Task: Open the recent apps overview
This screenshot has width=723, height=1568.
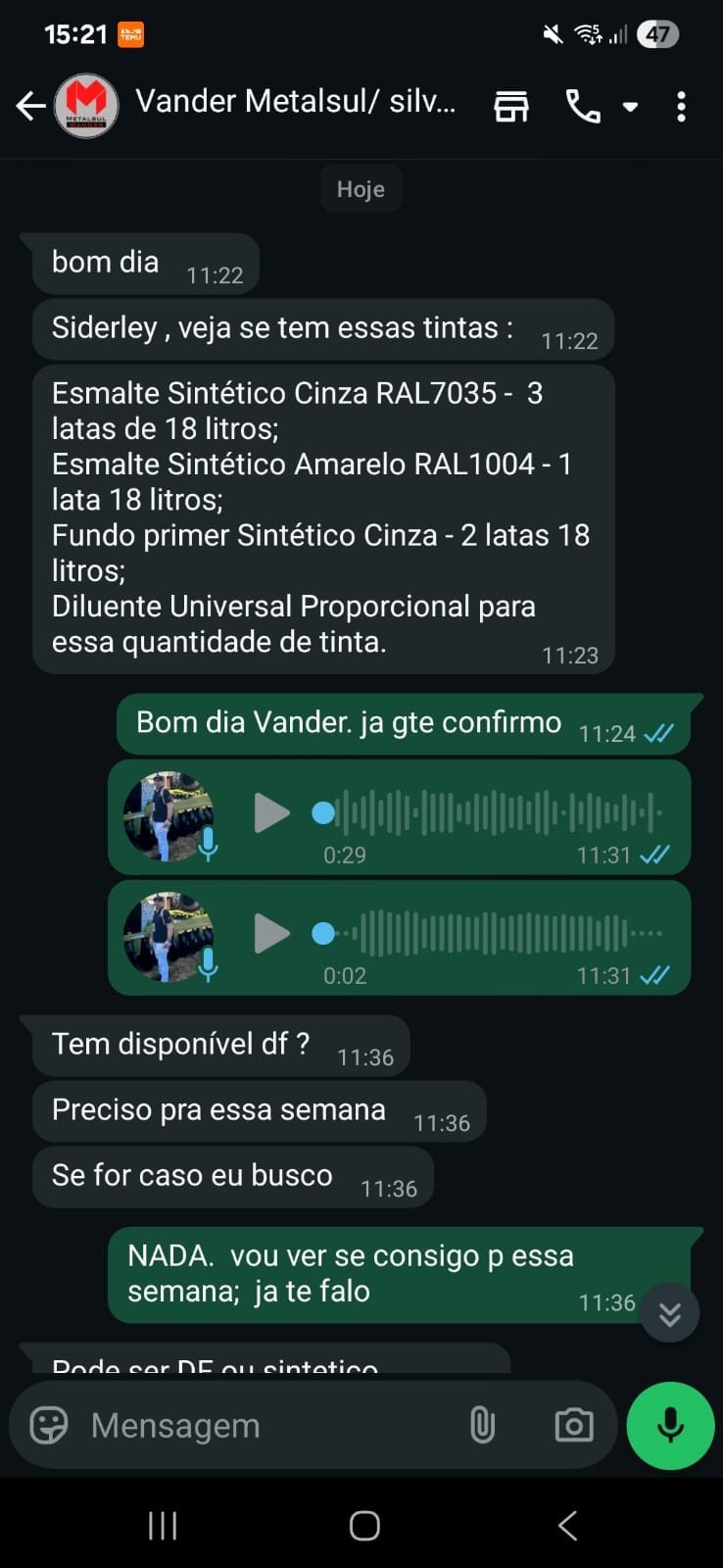Action: (163, 1526)
